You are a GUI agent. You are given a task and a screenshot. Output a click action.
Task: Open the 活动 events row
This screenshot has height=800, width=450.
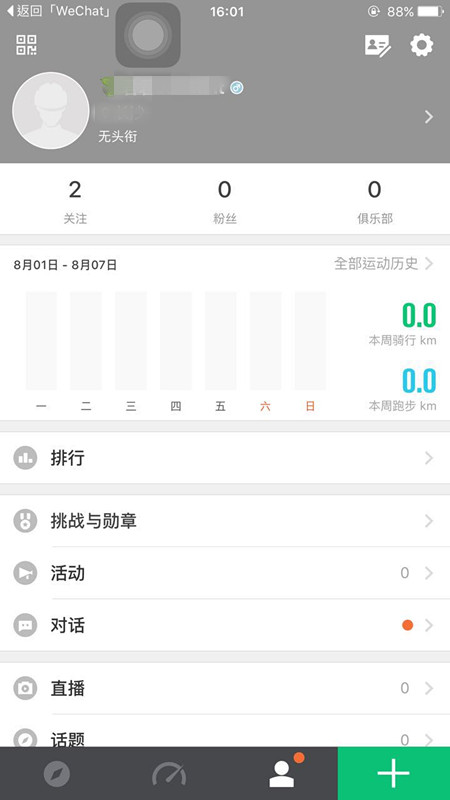coord(225,573)
